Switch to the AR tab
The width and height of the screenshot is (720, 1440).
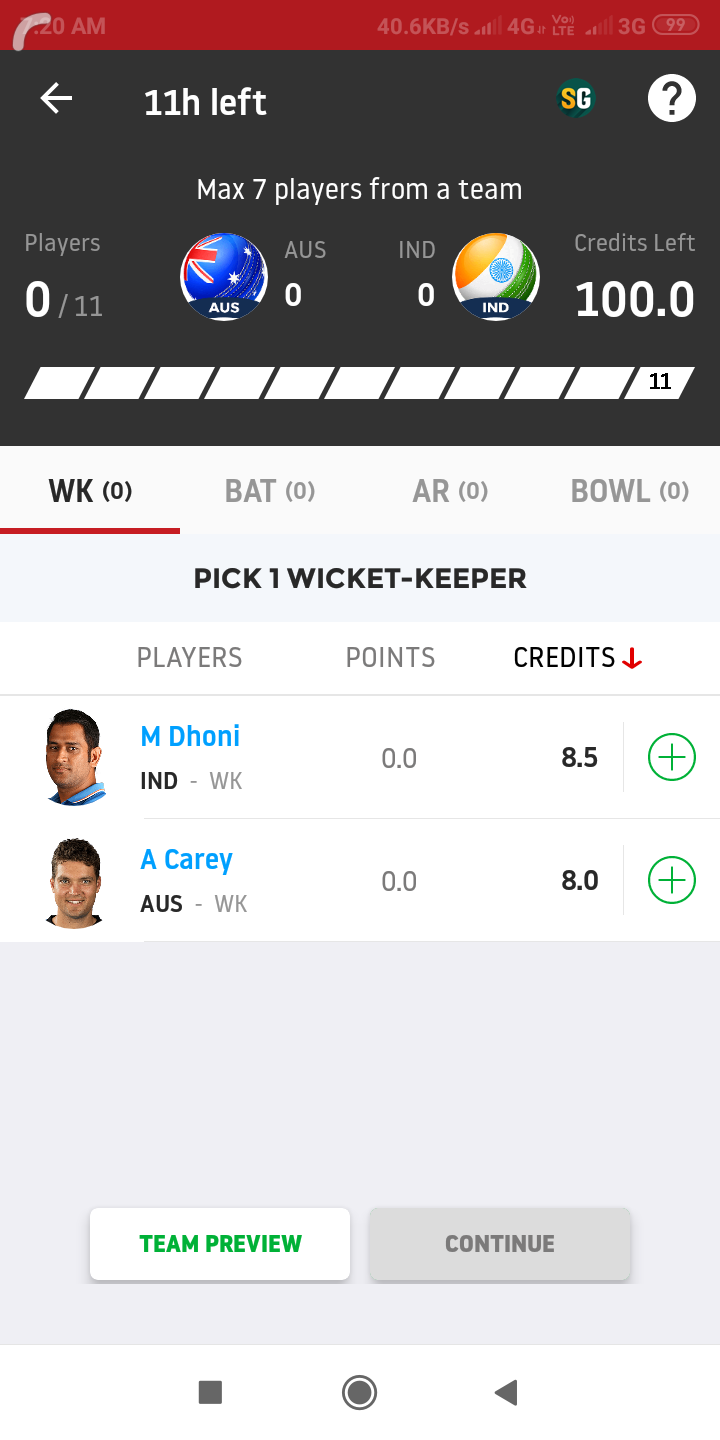[450, 491]
